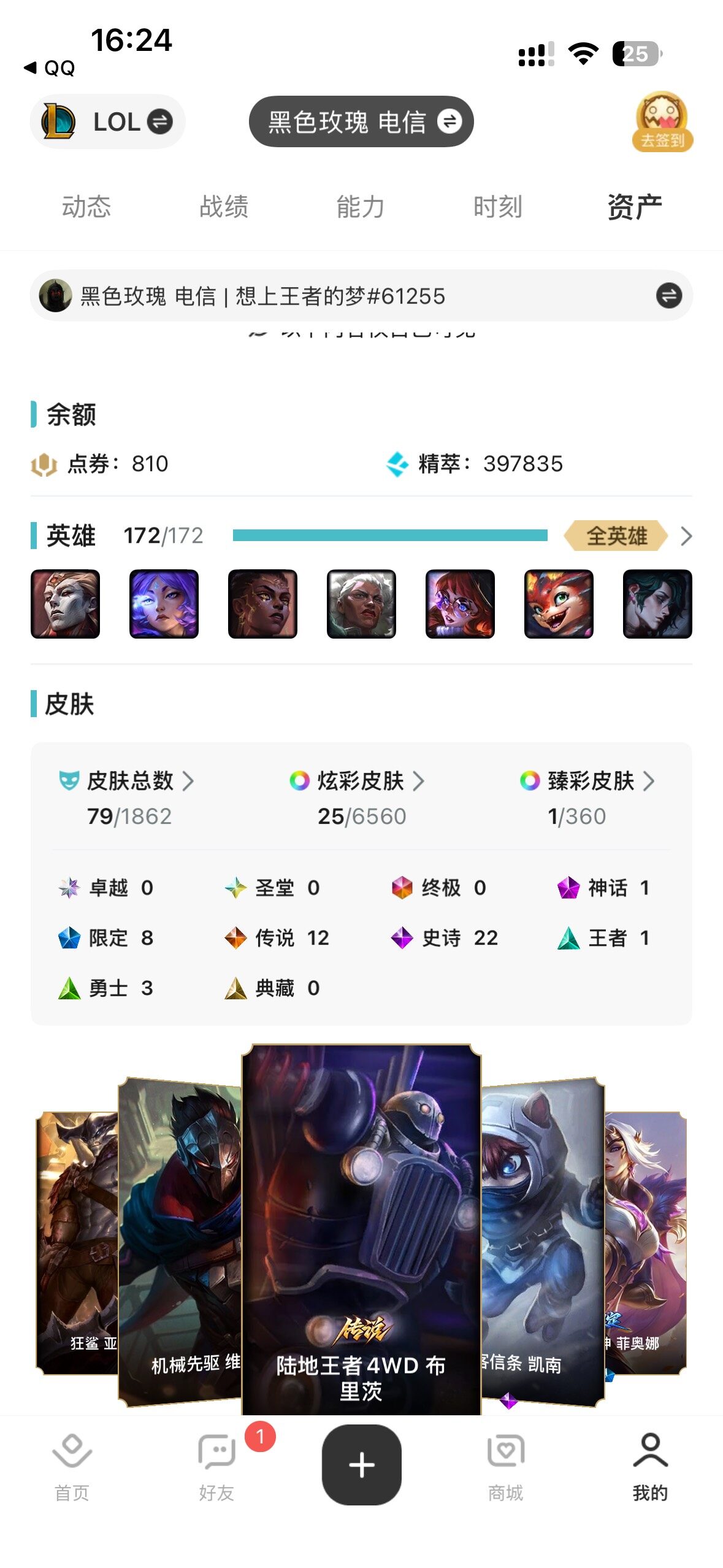723x1568 pixels.
Task: Switch account 想上王者的梦#61255
Action: [668, 296]
